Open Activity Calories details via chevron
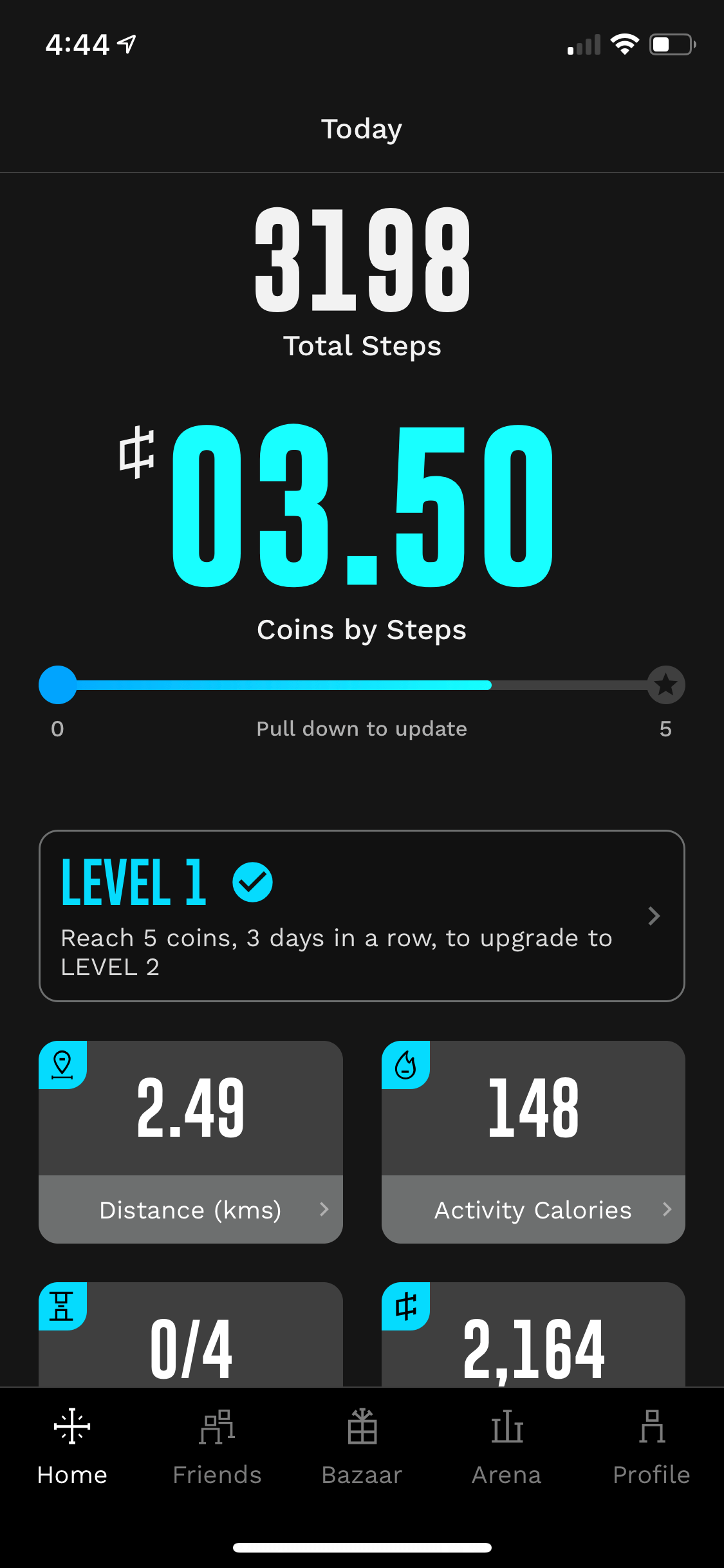 667,1209
